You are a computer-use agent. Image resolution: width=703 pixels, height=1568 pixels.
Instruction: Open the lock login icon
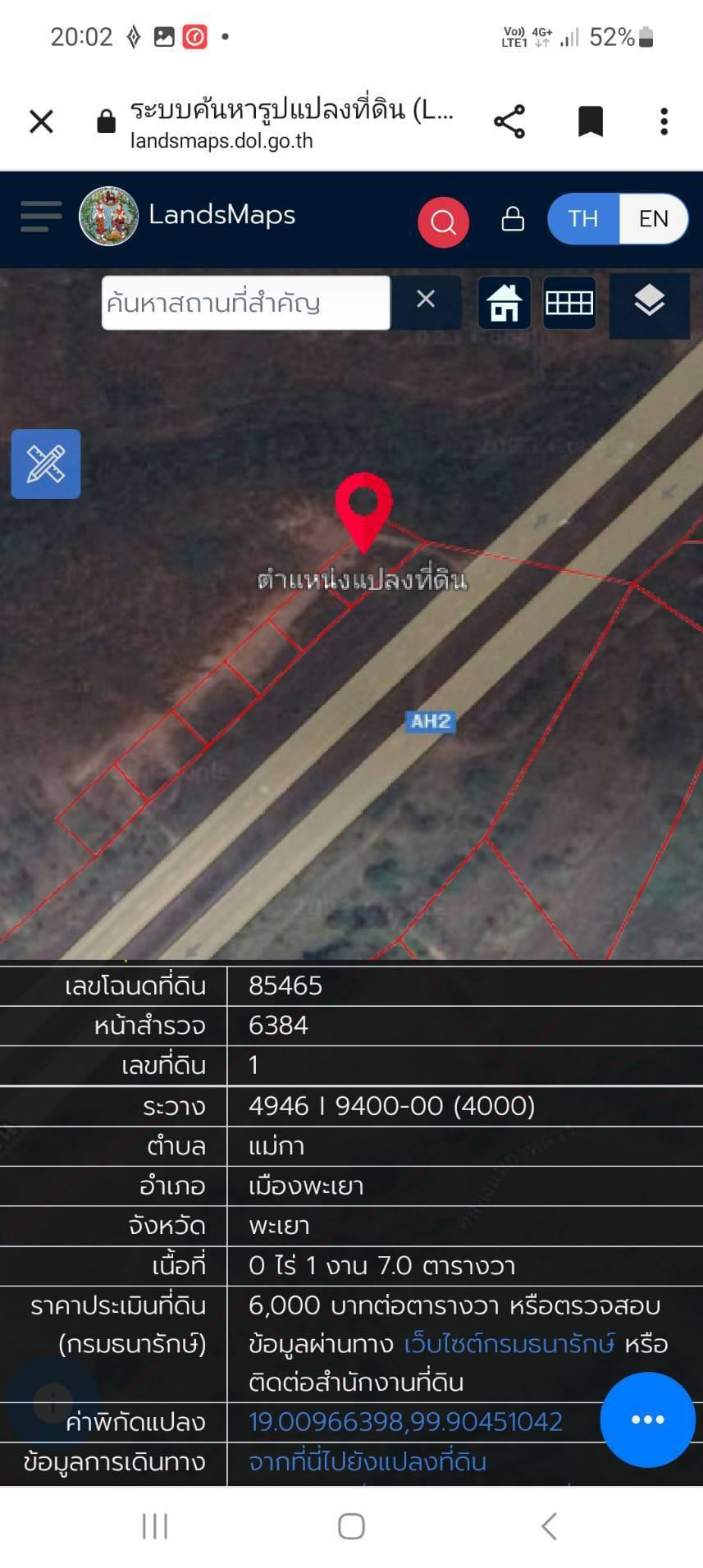(513, 218)
